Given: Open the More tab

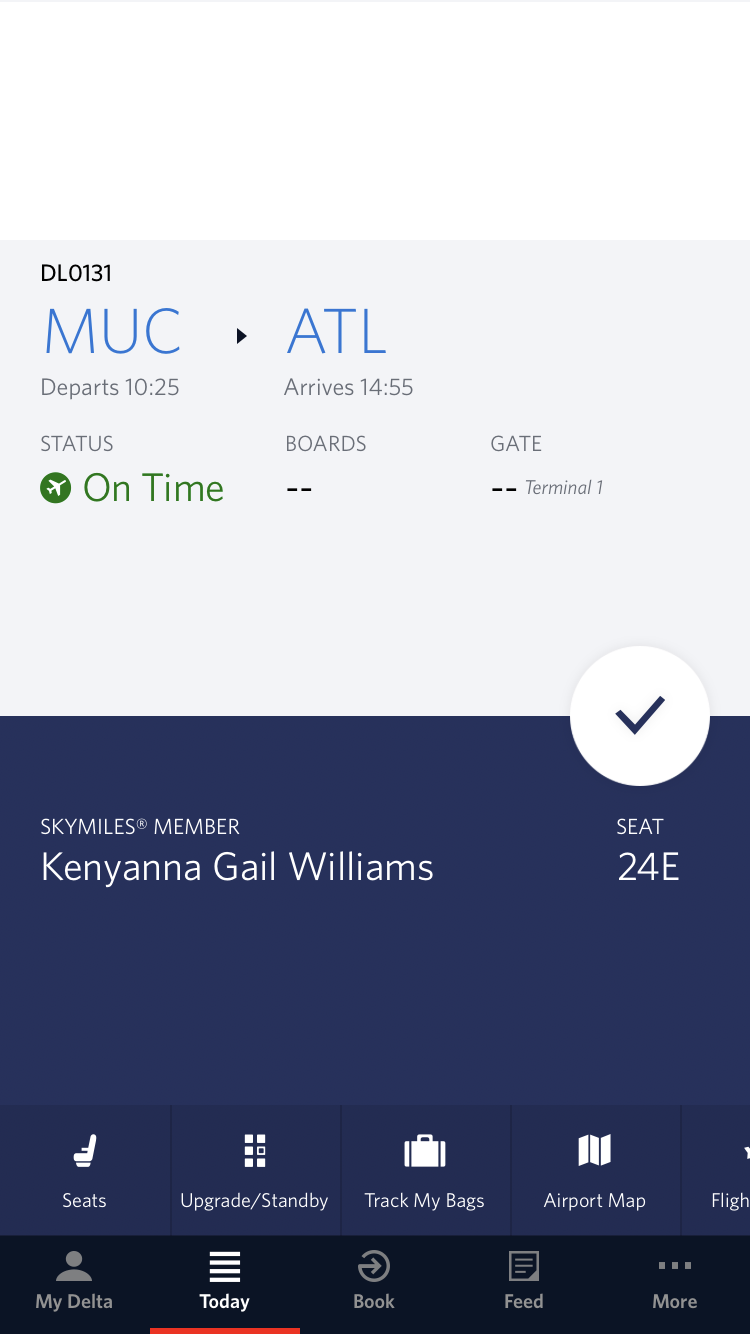Looking at the screenshot, I should (675, 1281).
